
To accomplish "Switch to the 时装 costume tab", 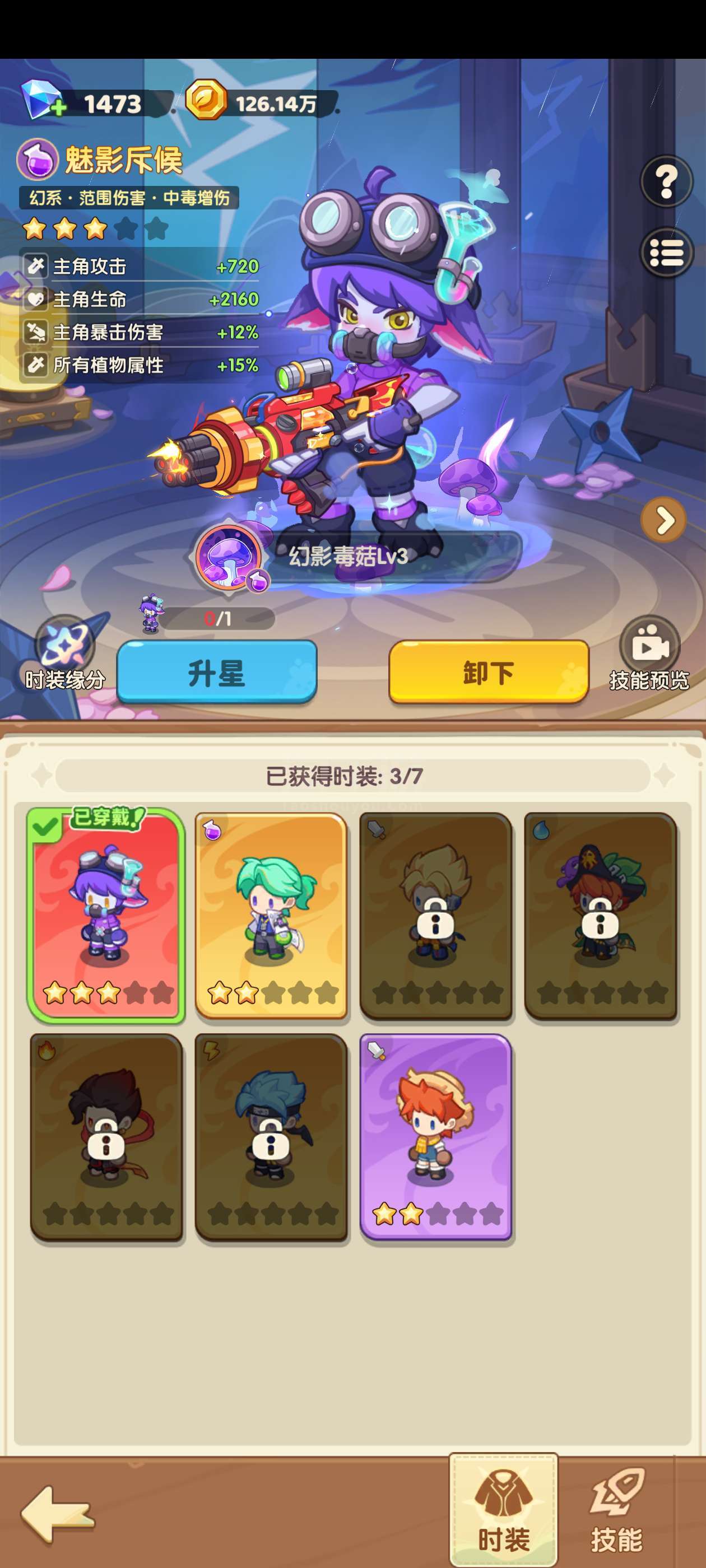I will pos(503,1511).
